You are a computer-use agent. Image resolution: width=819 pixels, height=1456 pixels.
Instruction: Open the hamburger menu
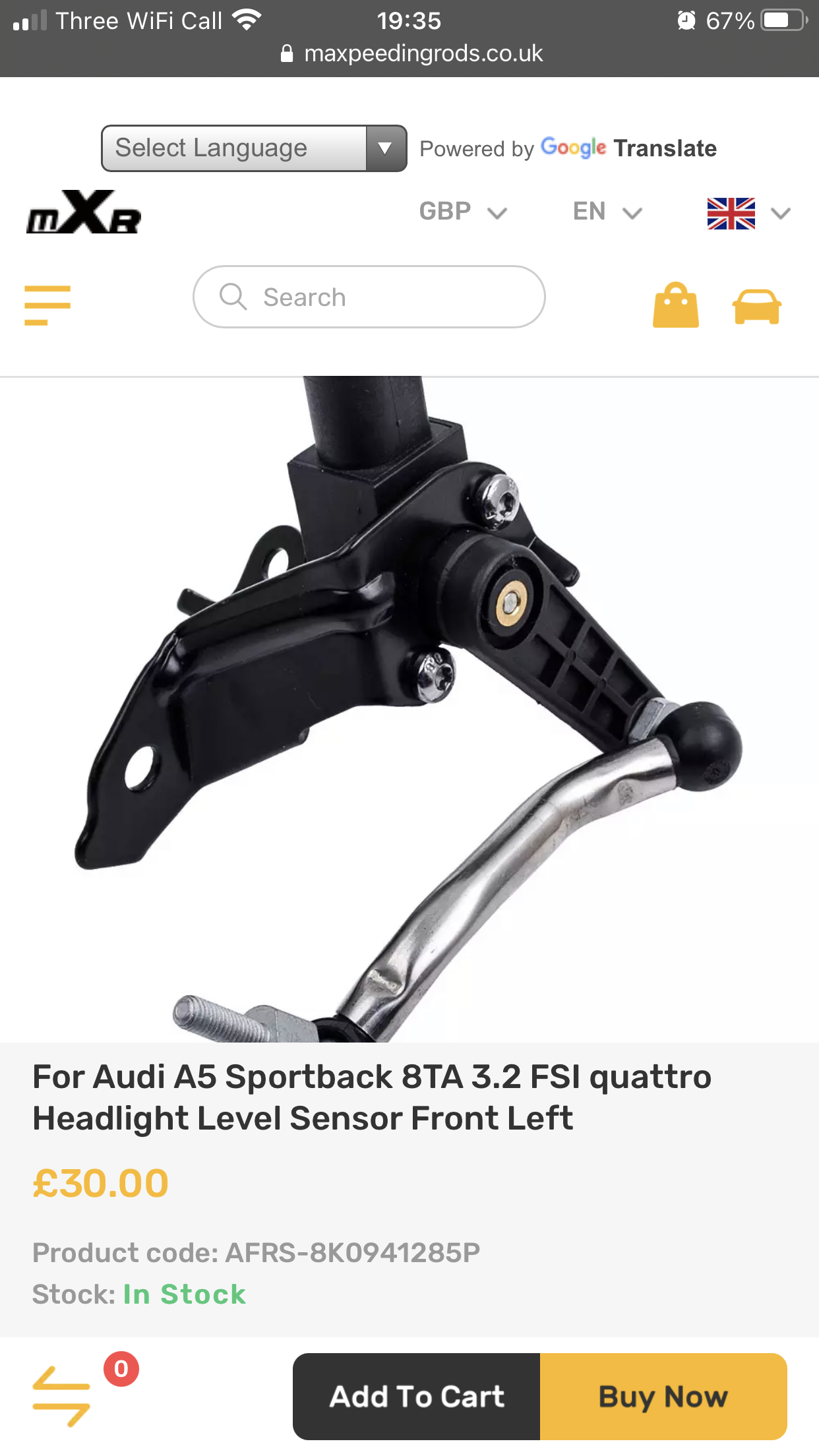click(47, 305)
